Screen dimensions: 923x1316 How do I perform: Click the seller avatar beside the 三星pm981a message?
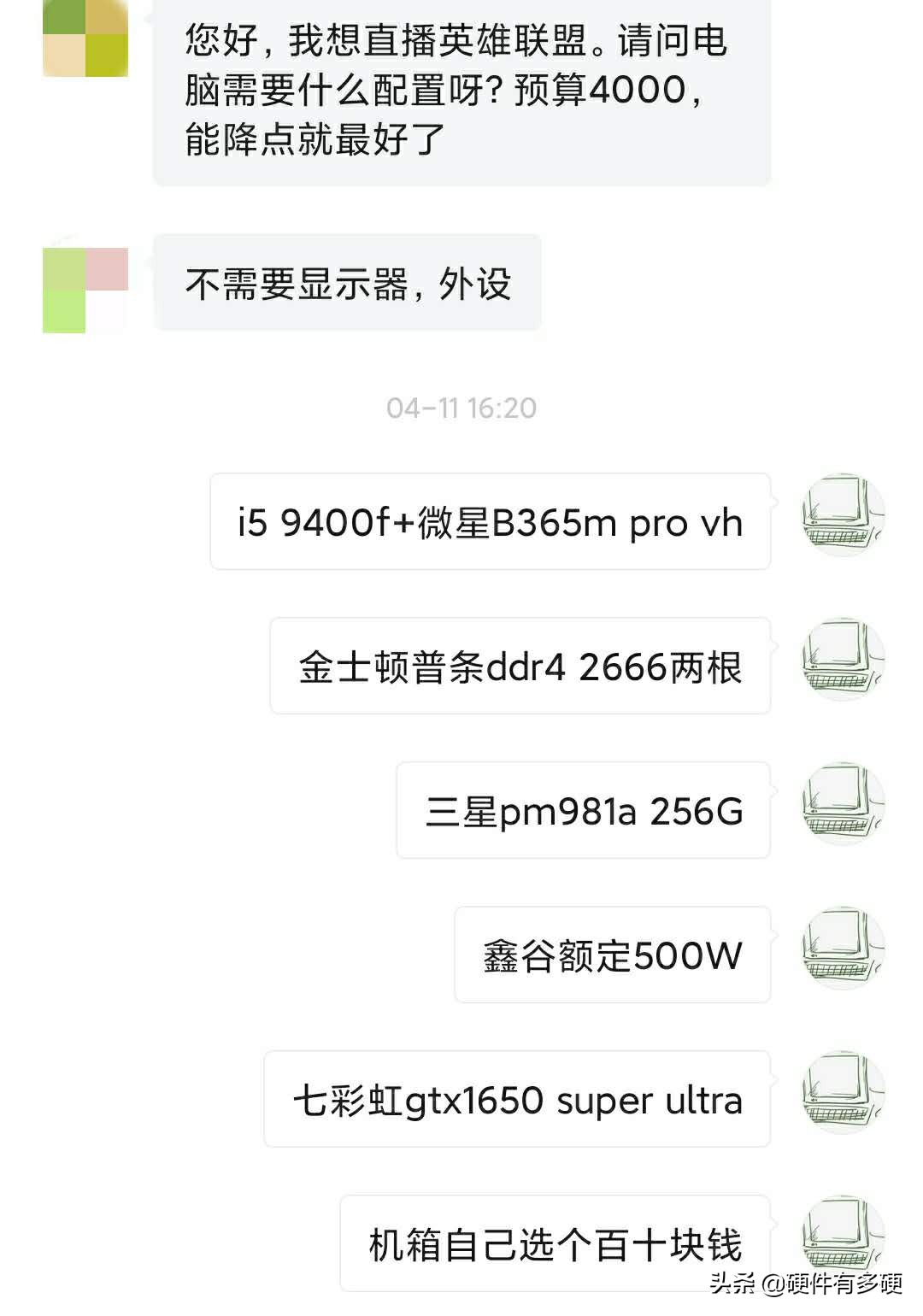coord(842,810)
